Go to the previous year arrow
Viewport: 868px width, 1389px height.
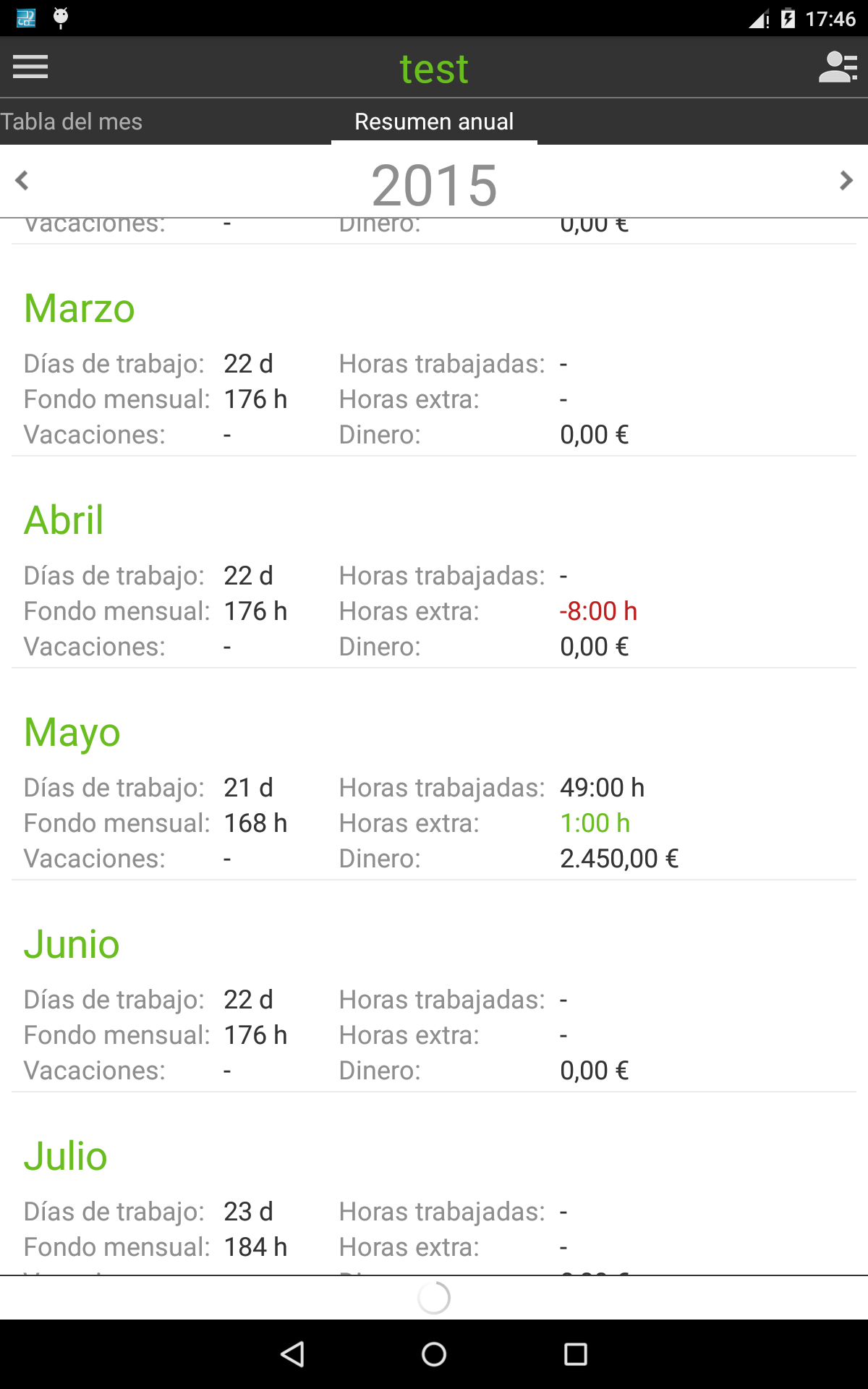point(22,180)
